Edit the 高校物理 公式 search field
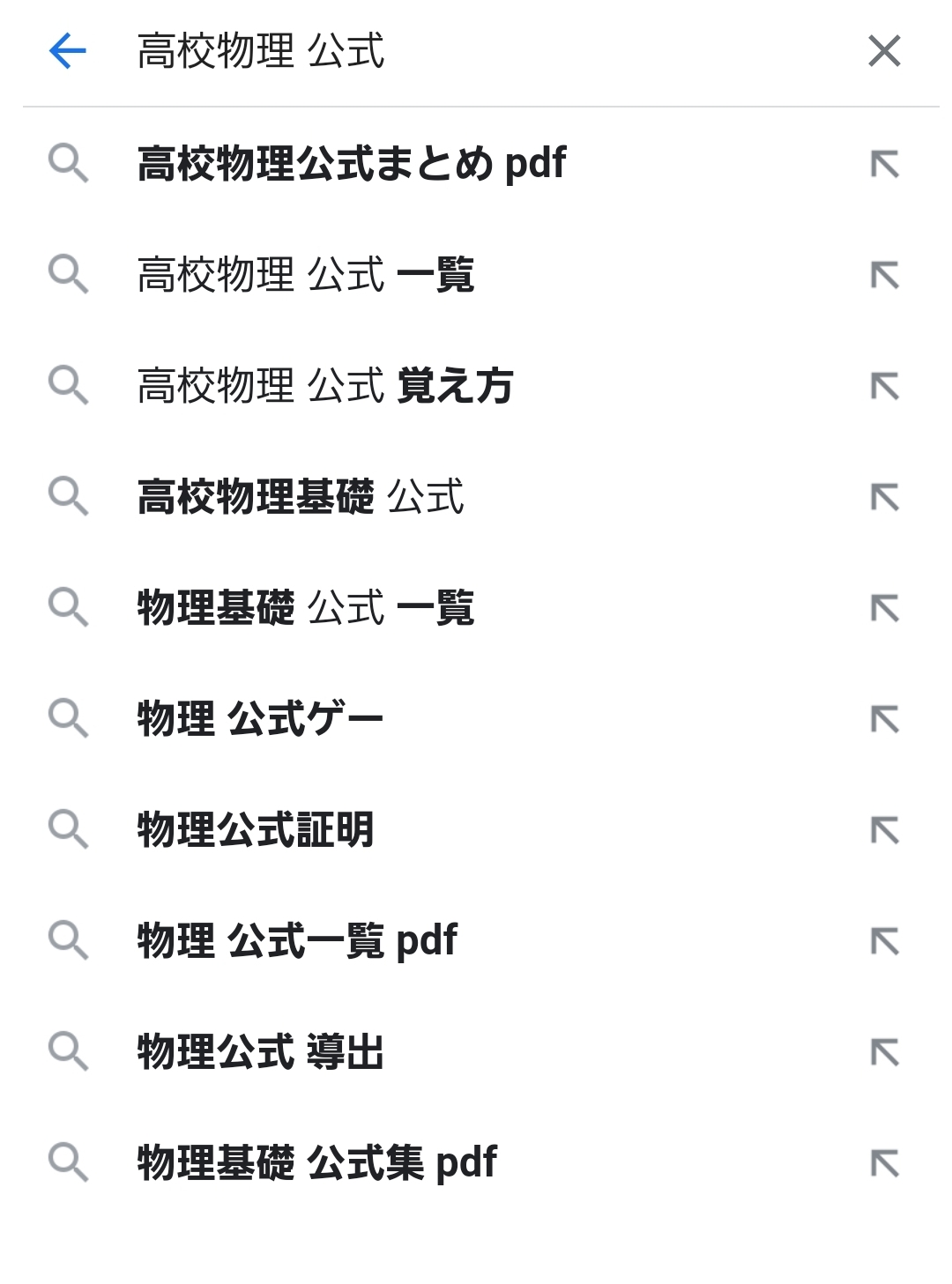The height and width of the screenshot is (1284, 952). pyautogui.click(x=441, y=51)
